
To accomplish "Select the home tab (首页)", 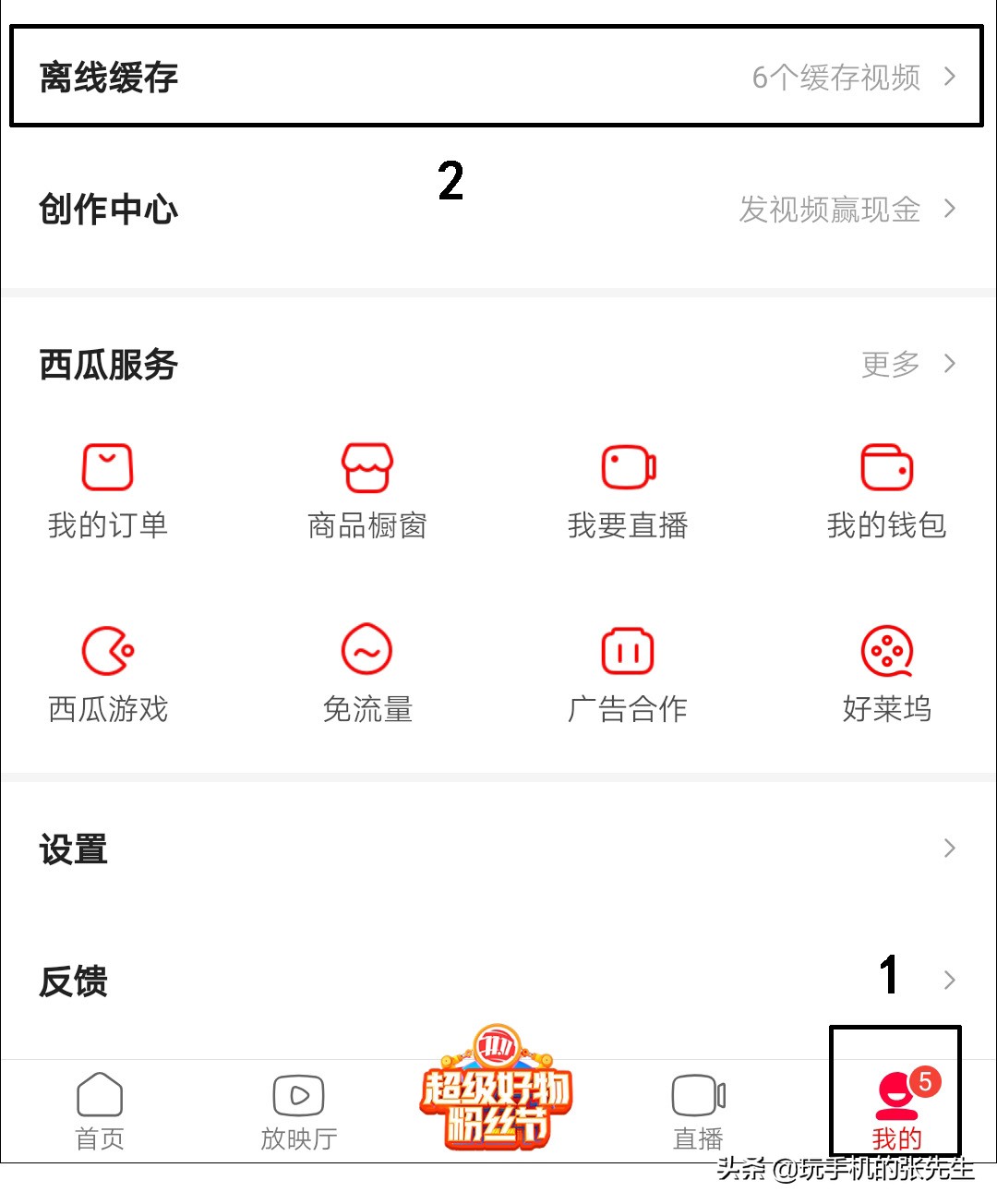I will 99,1108.
